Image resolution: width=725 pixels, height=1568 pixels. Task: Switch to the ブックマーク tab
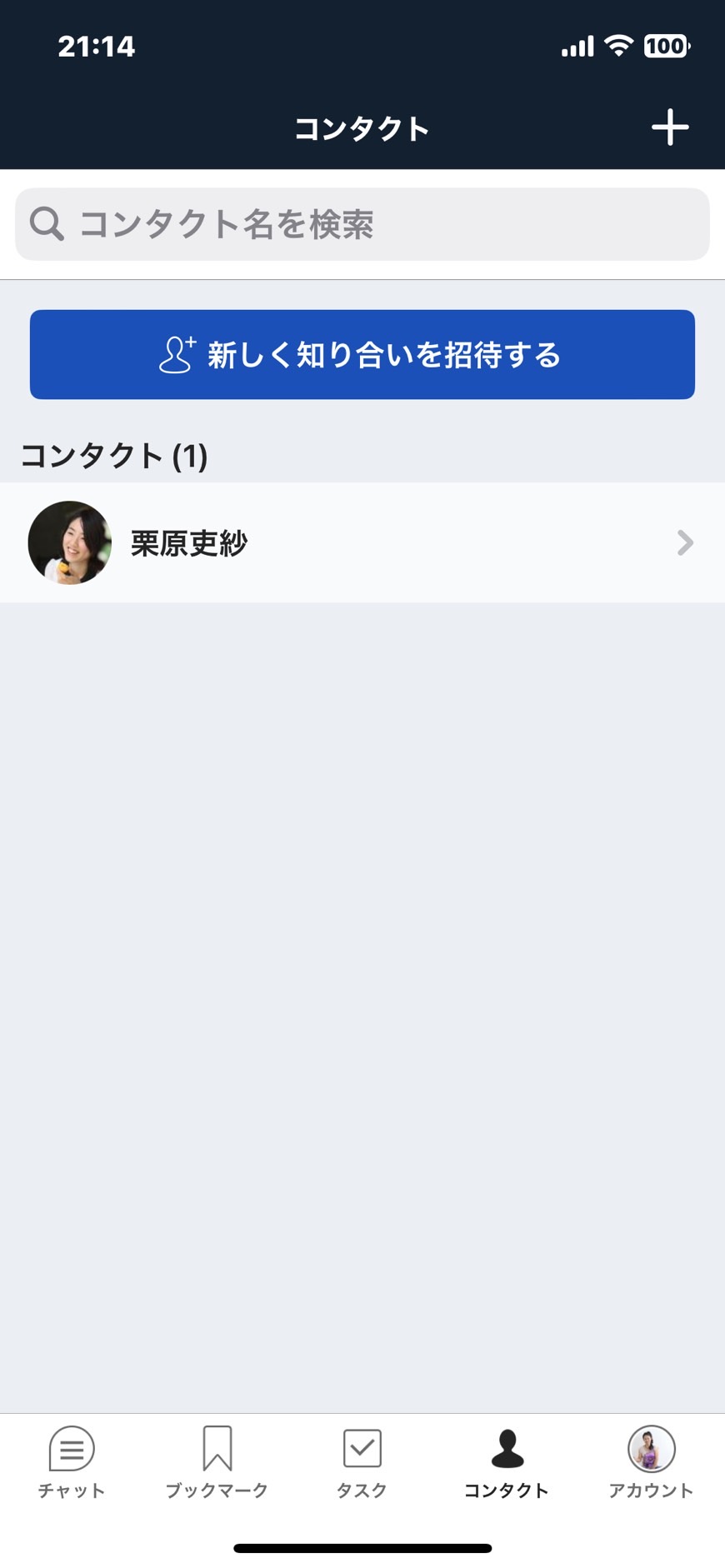217,1462
